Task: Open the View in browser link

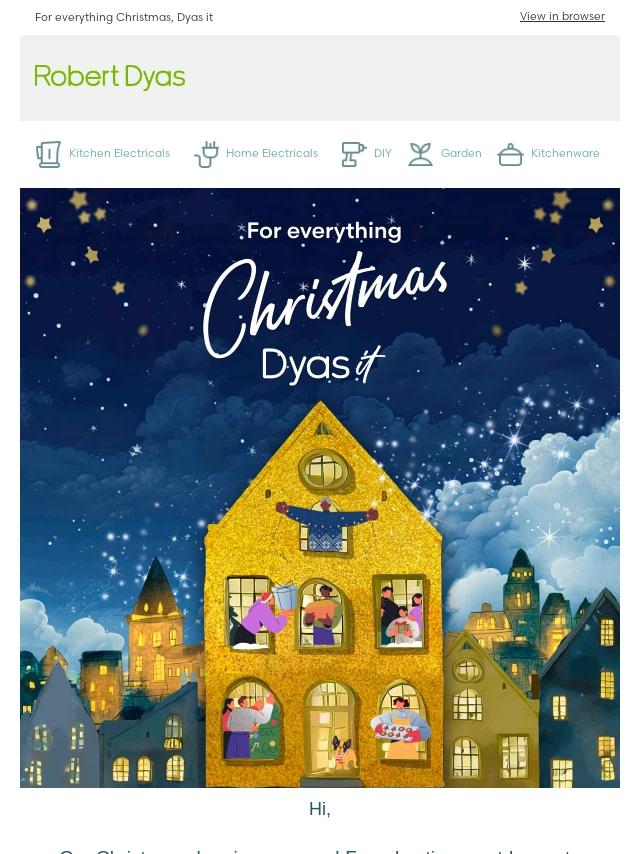Action: click(x=562, y=16)
